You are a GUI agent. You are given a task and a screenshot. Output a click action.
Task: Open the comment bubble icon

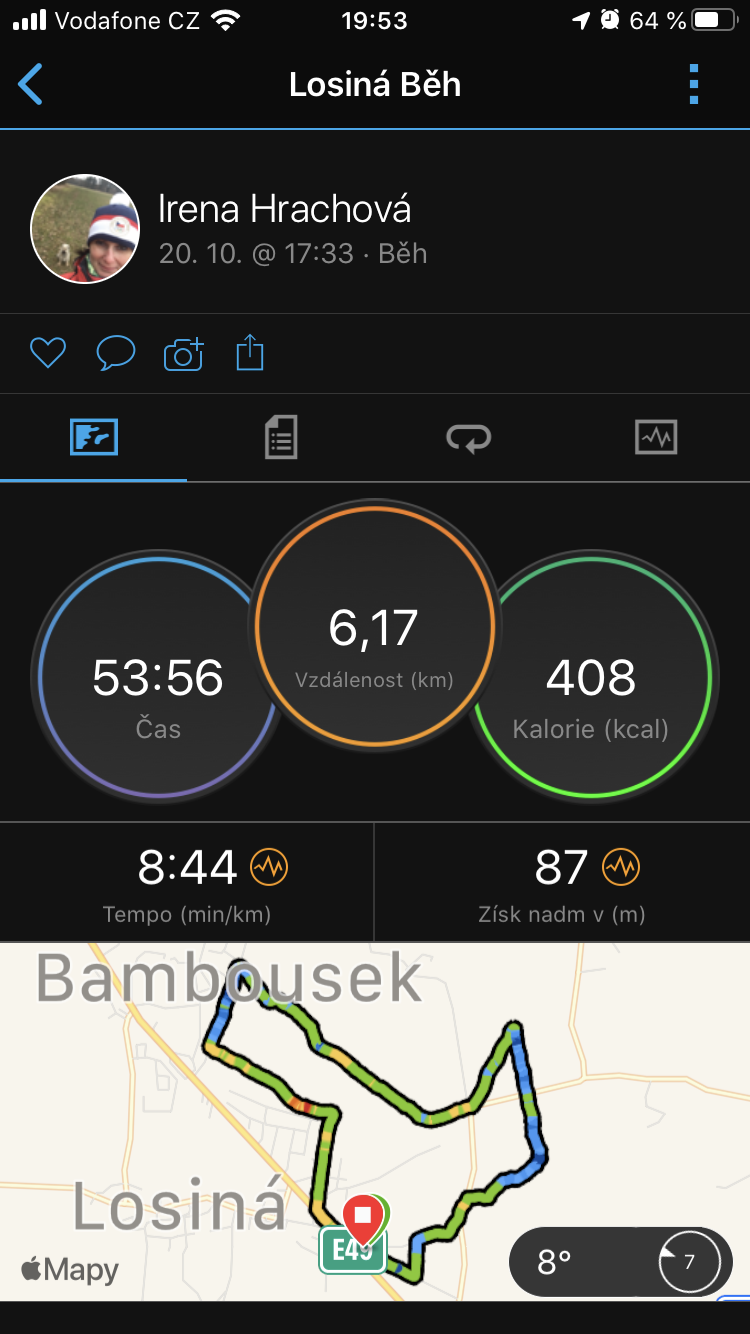pyautogui.click(x=115, y=353)
